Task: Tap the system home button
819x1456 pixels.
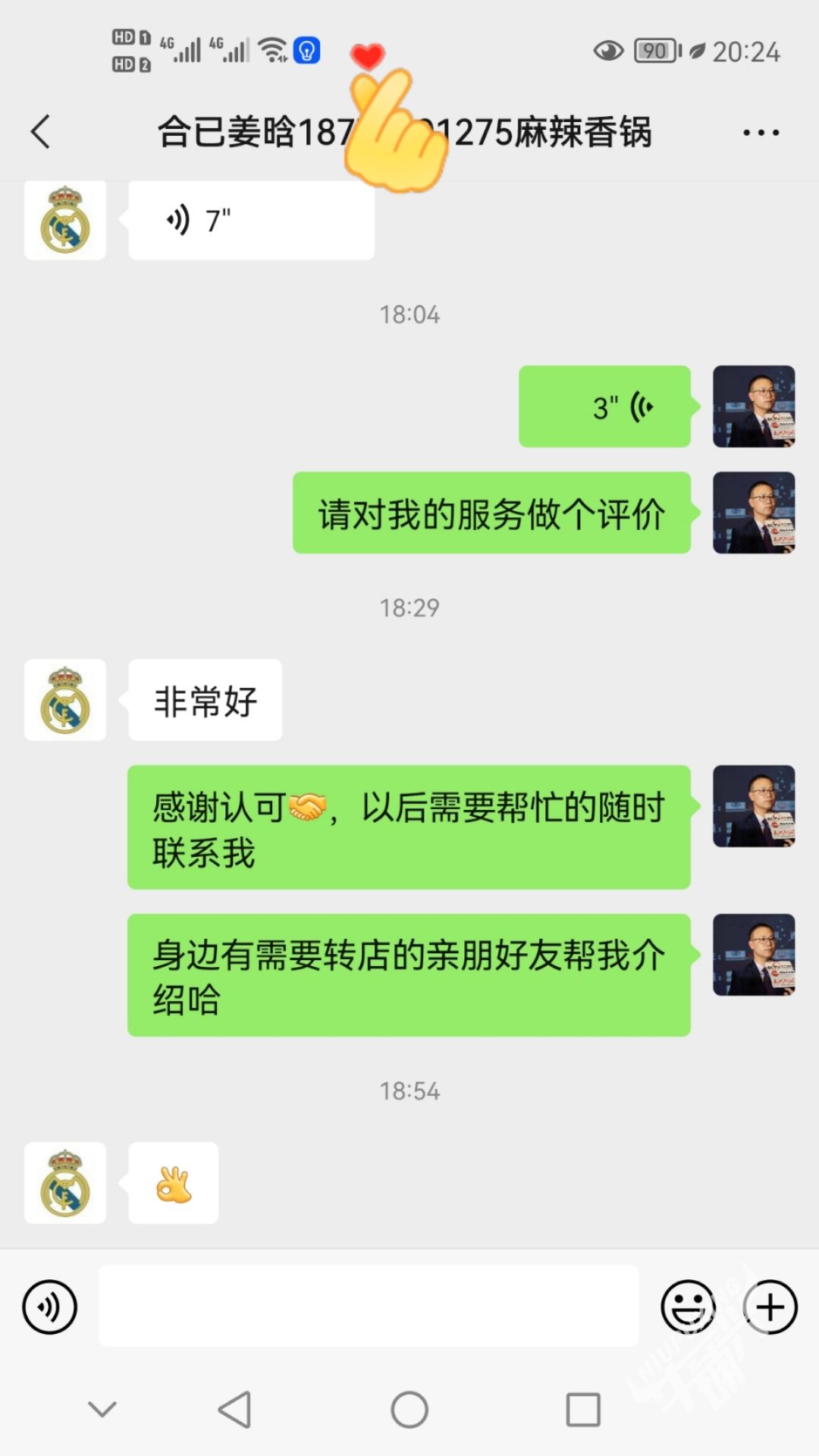Action: coord(409,1410)
